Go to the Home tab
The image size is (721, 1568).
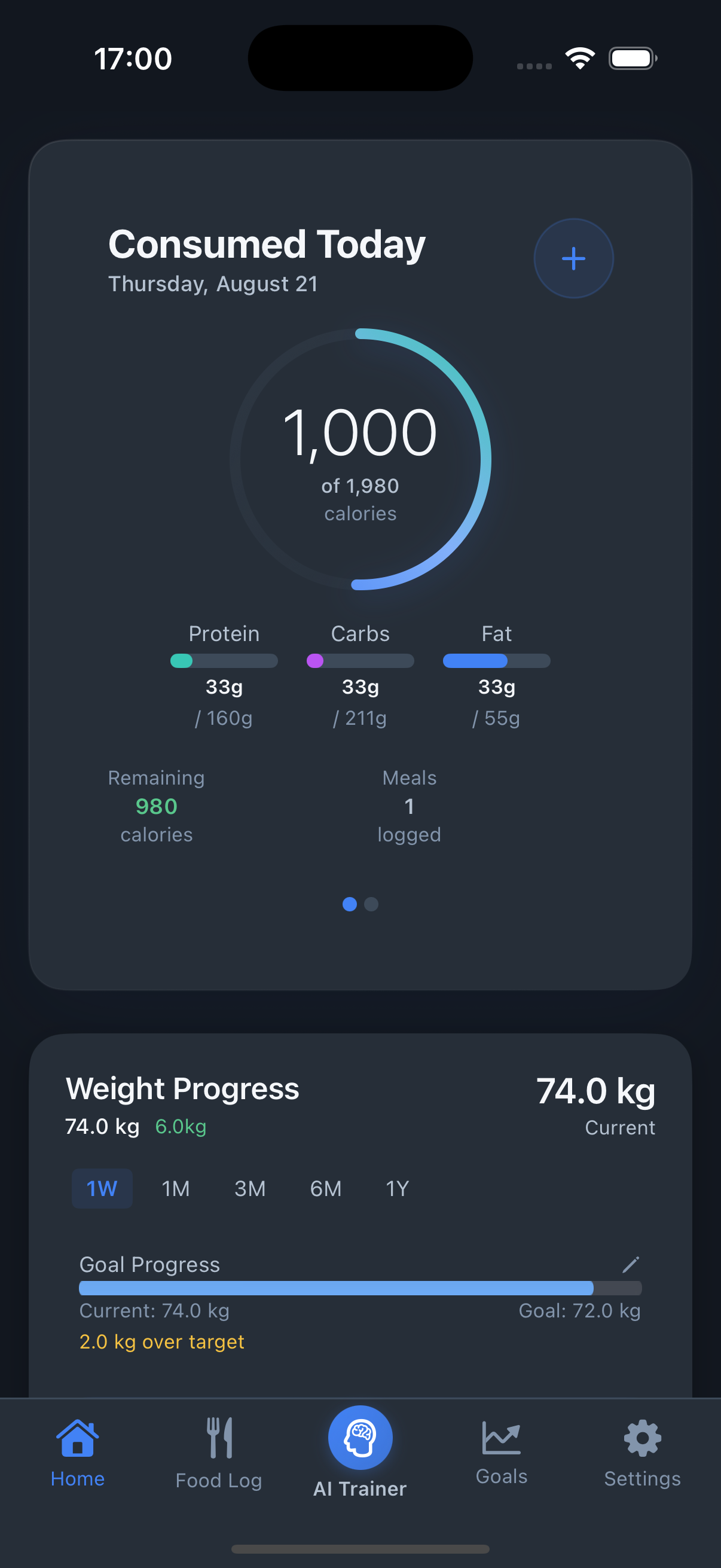click(x=78, y=1453)
